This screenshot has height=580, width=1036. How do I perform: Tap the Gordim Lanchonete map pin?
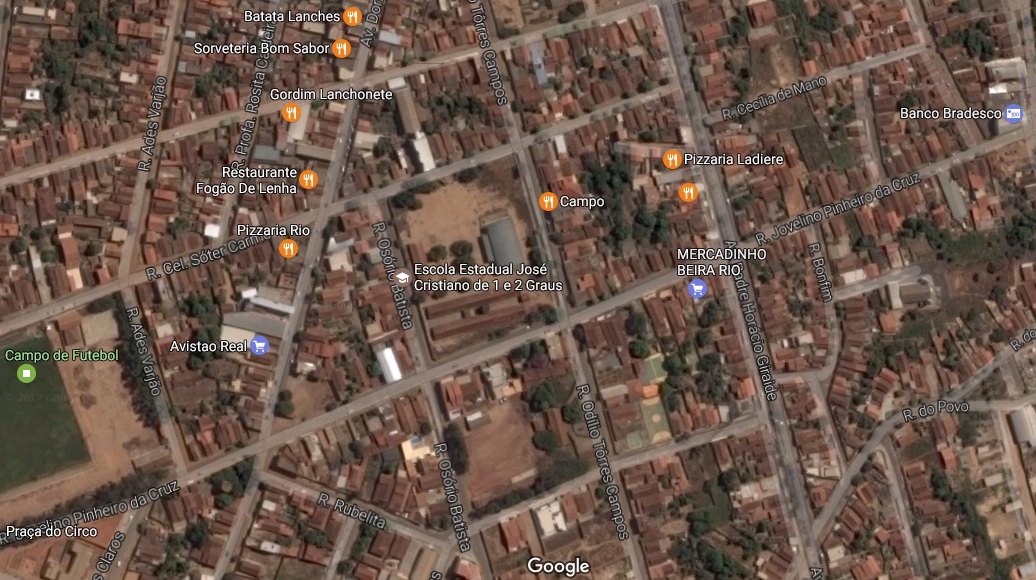291,113
